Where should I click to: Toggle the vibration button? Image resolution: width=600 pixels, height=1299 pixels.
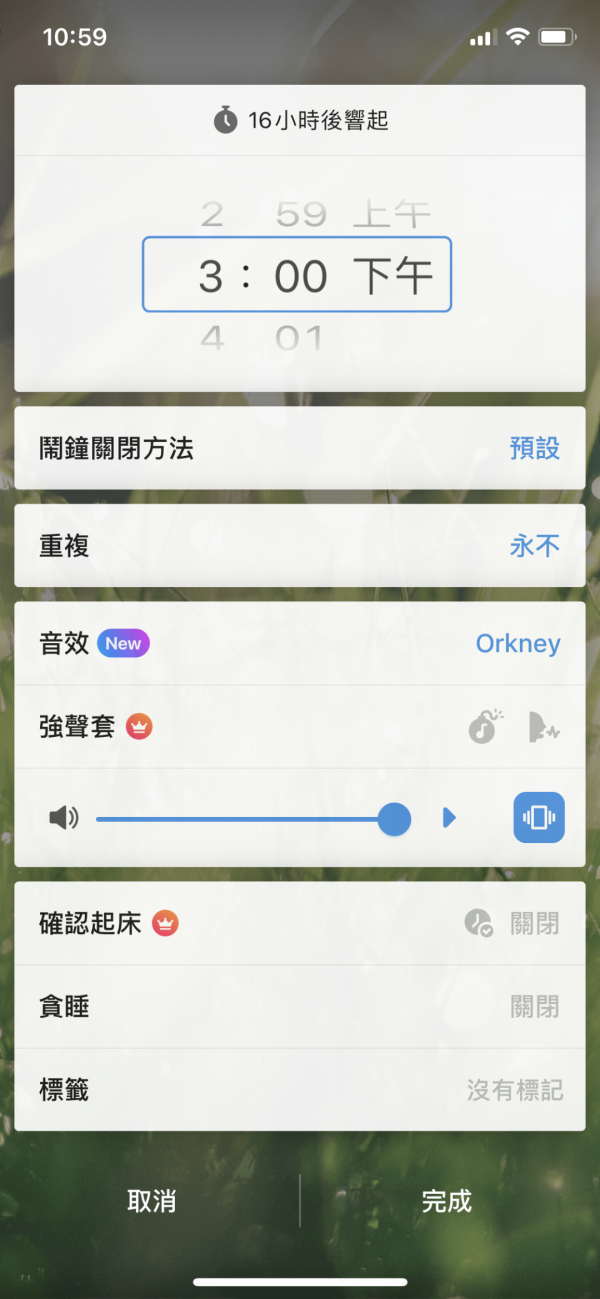click(539, 818)
